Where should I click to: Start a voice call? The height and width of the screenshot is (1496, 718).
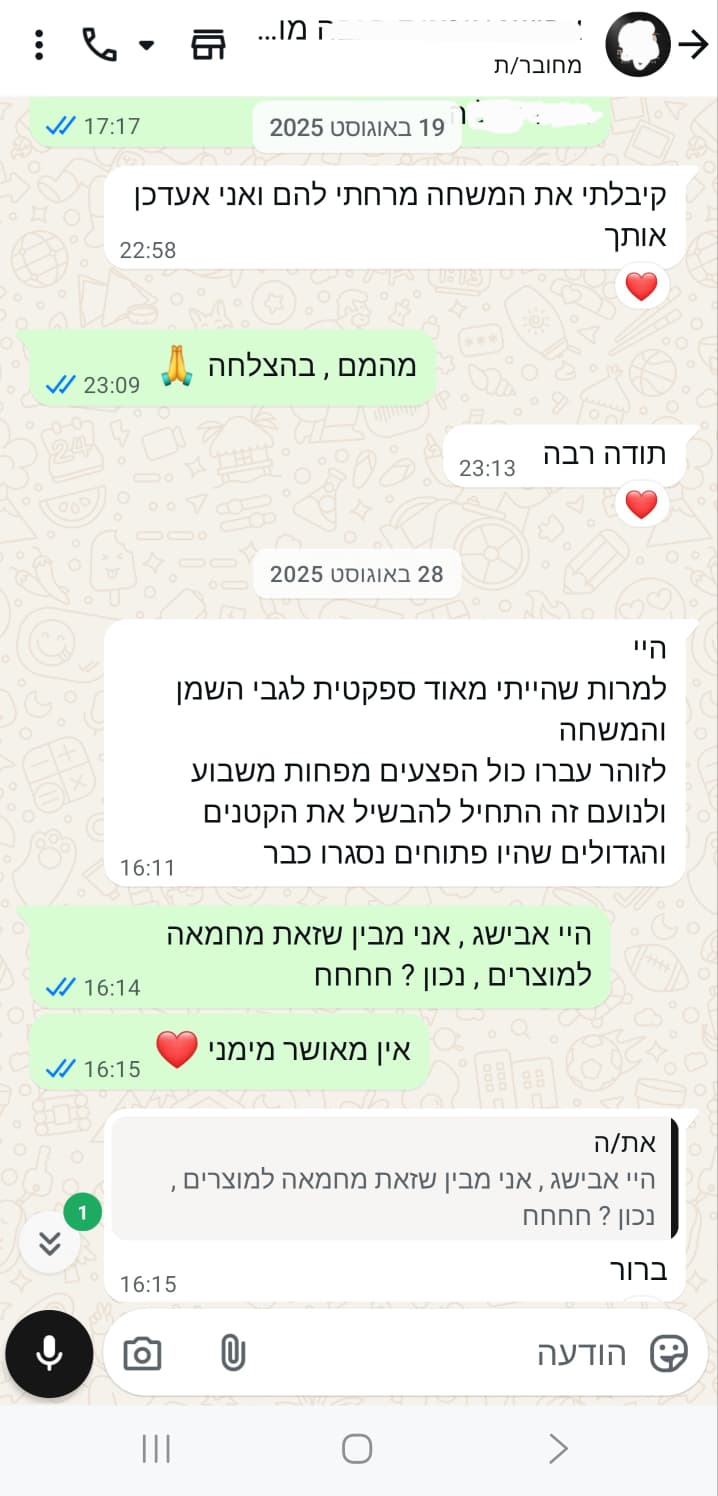pyautogui.click(x=100, y=45)
